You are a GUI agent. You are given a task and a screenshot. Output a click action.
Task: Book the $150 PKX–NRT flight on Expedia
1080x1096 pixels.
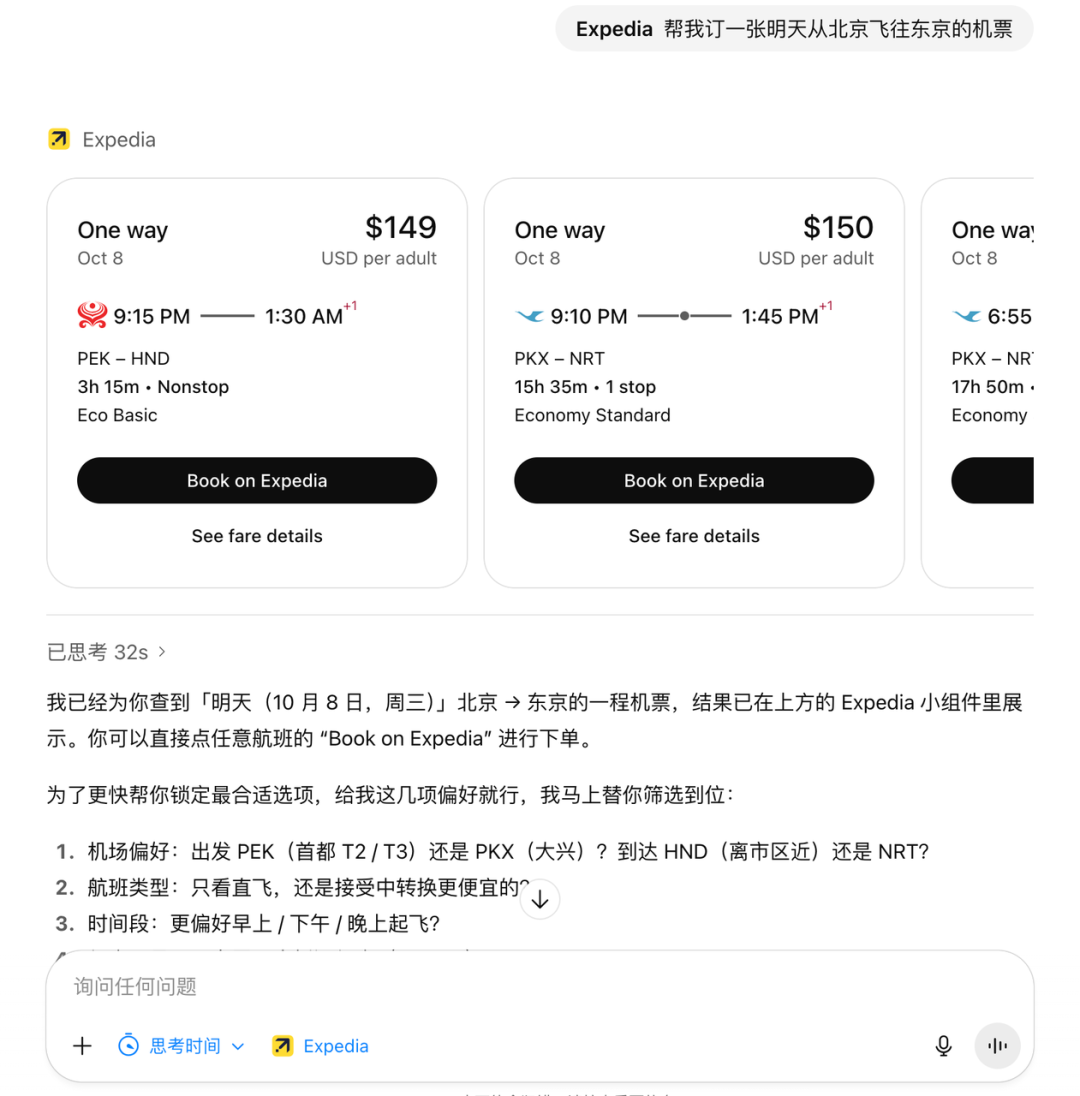coord(694,480)
